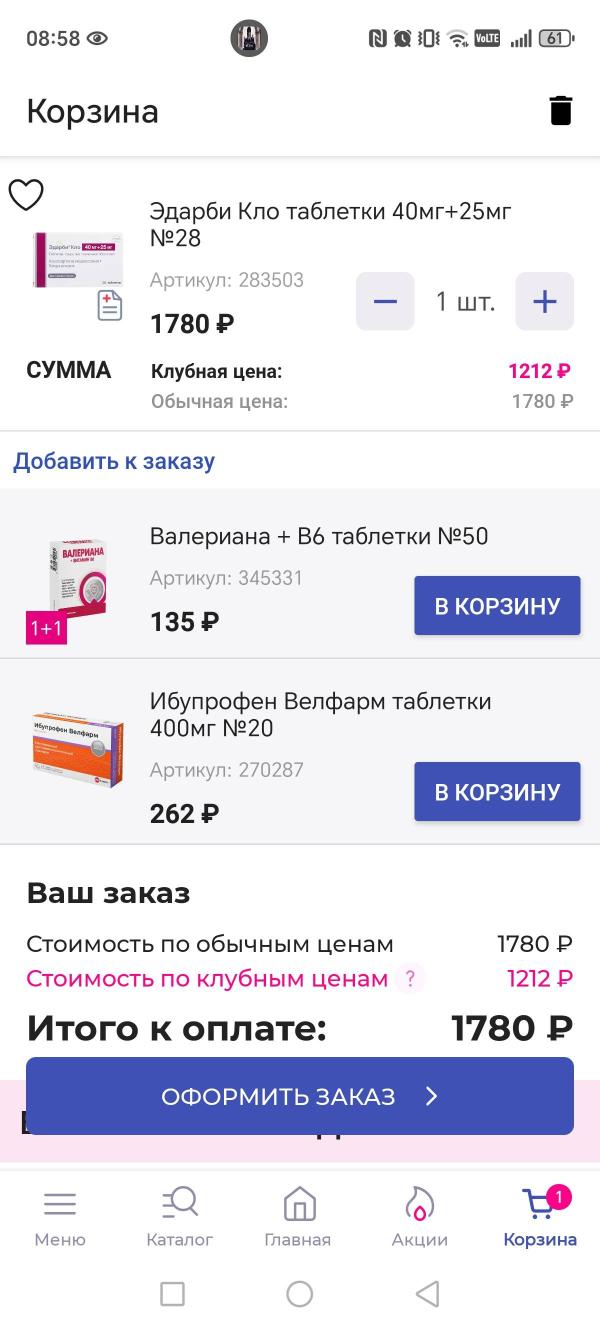Image resolution: width=600 pixels, height=1325 pixels.
Task: Open the Эдарби Кло product image
Action: [76, 260]
